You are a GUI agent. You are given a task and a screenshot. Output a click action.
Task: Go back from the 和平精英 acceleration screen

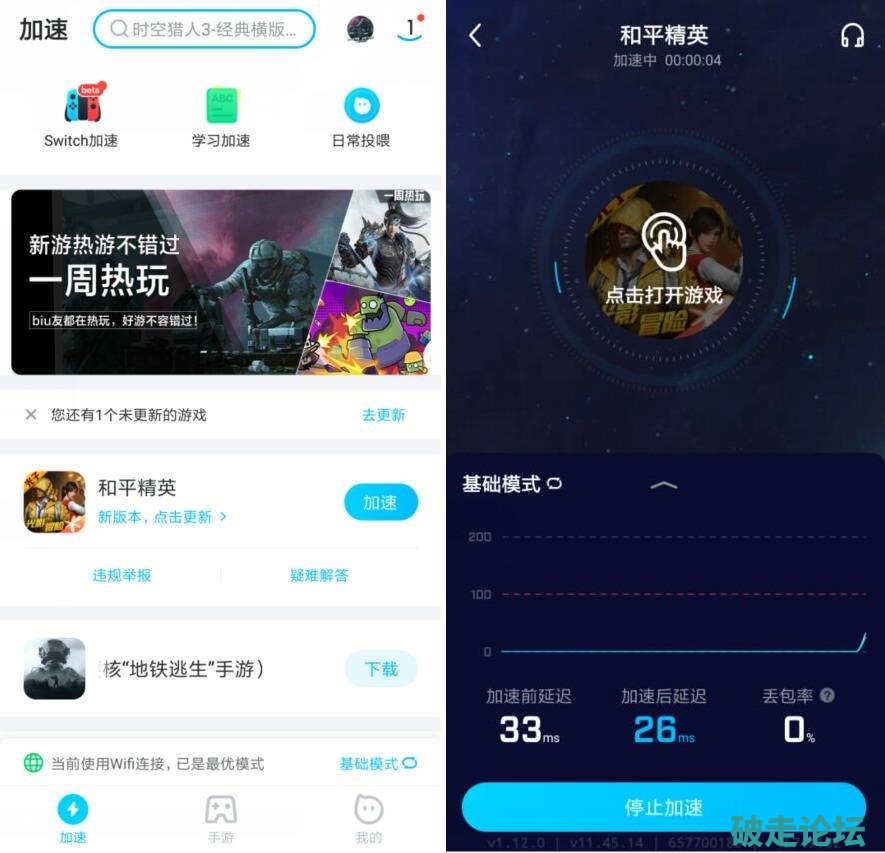pos(475,36)
